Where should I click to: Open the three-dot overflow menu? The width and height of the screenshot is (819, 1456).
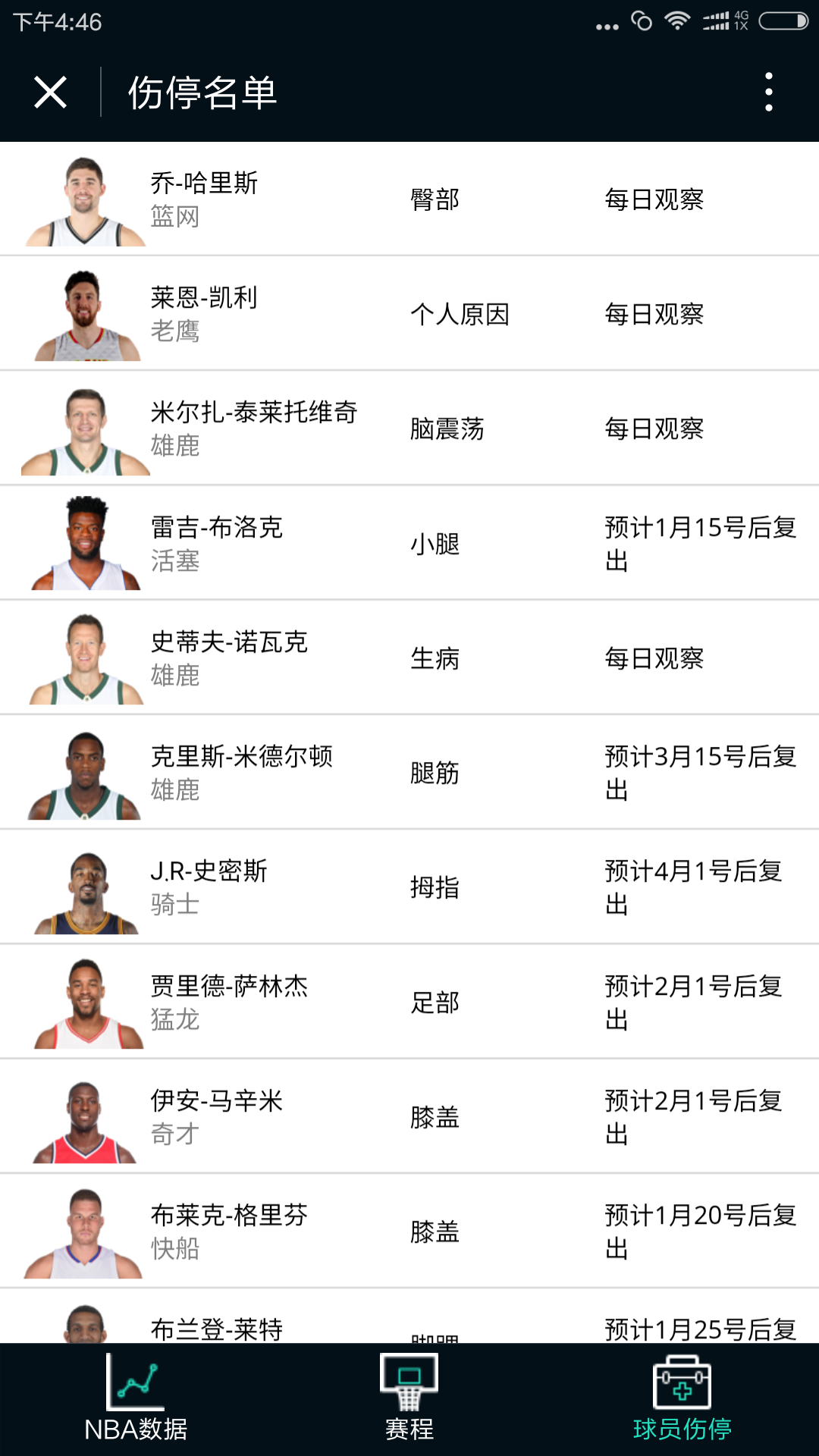coord(769,93)
